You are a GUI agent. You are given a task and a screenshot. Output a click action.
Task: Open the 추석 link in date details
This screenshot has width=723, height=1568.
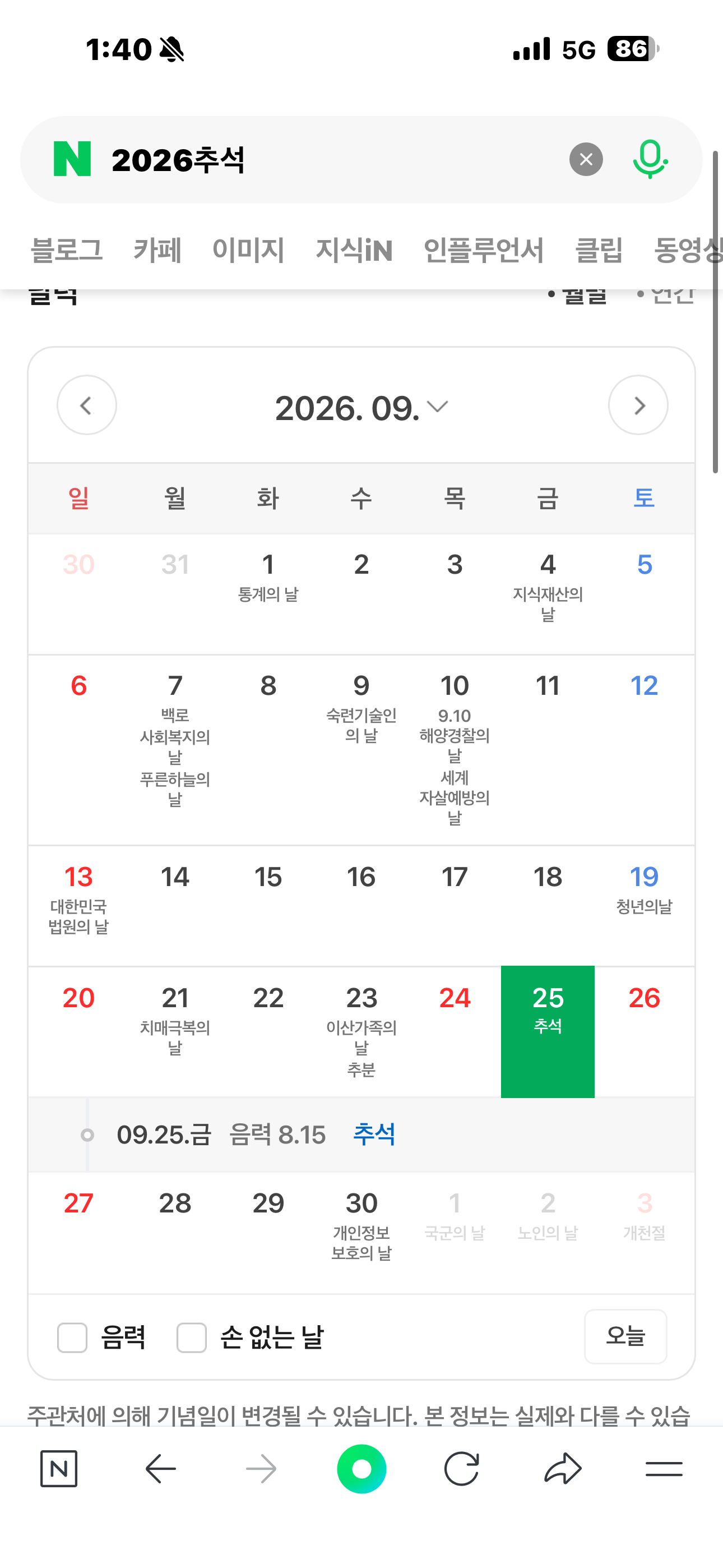pyautogui.click(x=374, y=1135)
